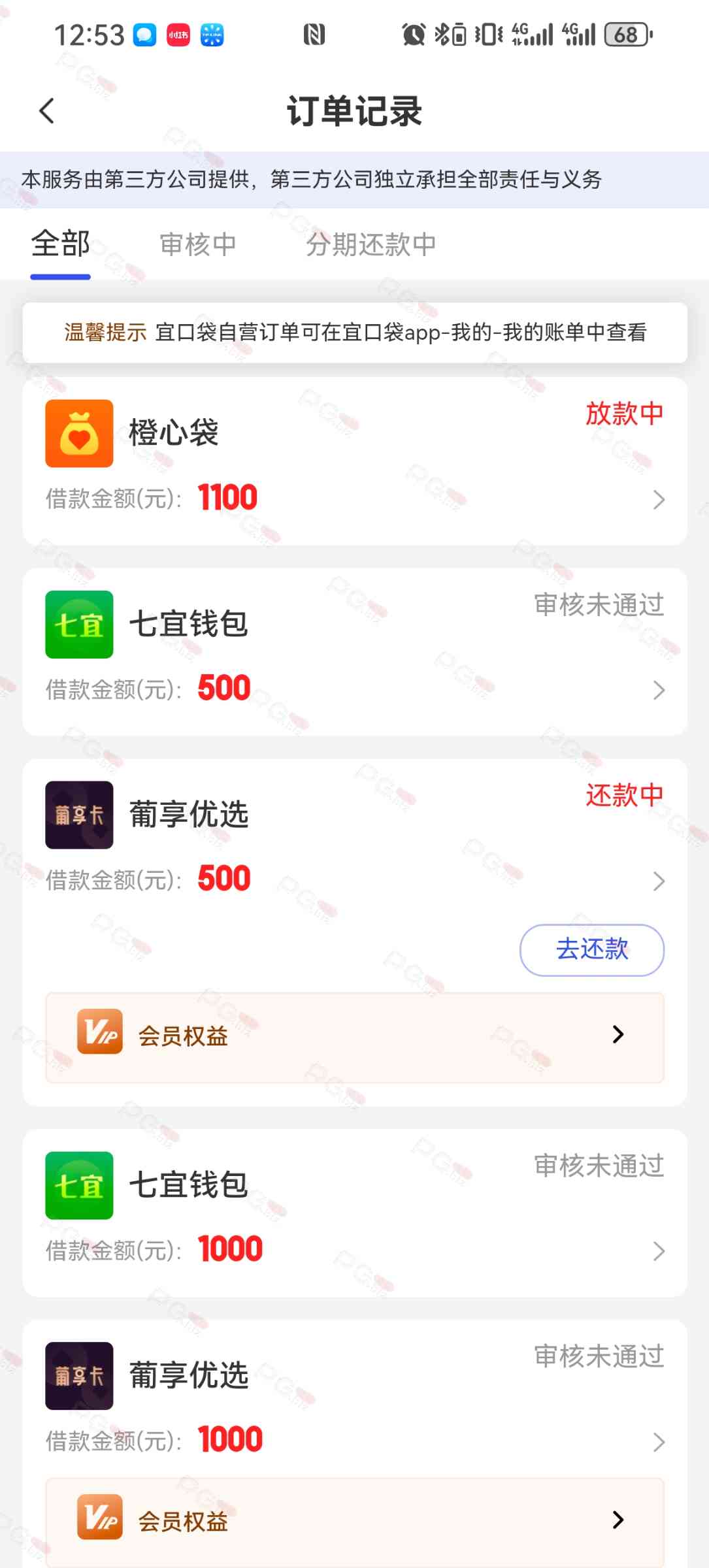Screen dimensions: 709x1568
Task: Open 会员权益 under the 1000 元 葡享优选 order
Action: point(354,1521)
